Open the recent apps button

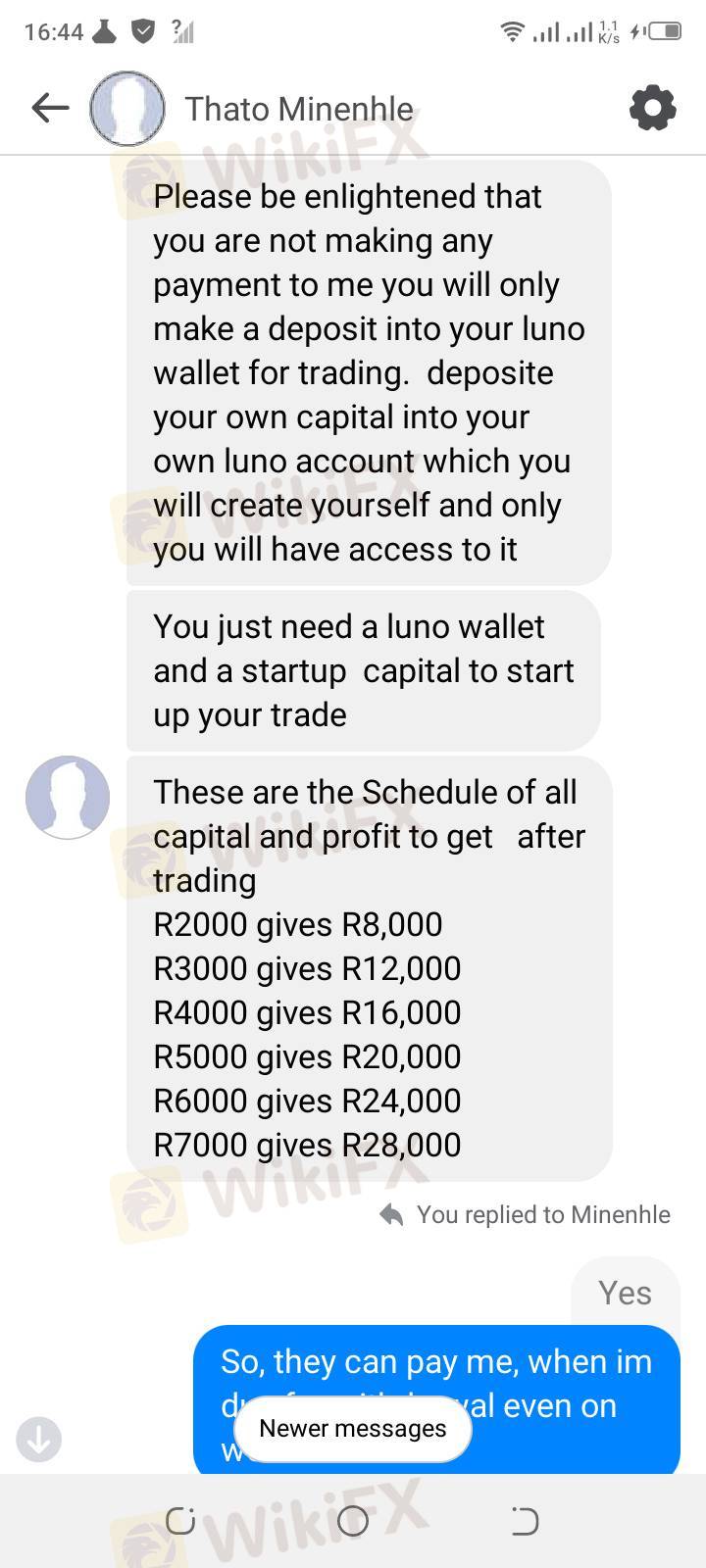(x=180, y=1521)
